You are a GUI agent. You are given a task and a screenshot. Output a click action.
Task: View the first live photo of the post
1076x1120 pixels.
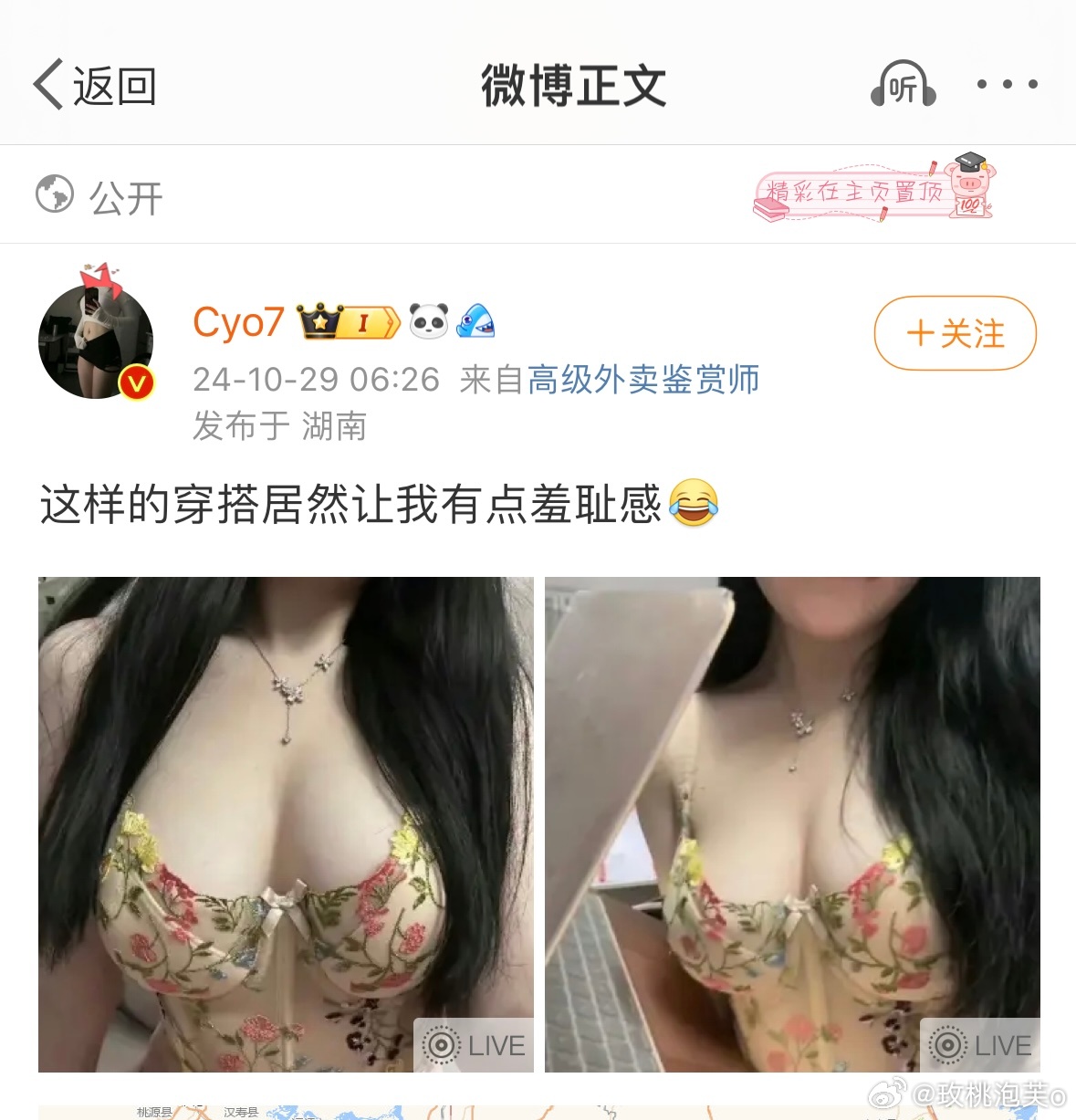click(286, 823)
